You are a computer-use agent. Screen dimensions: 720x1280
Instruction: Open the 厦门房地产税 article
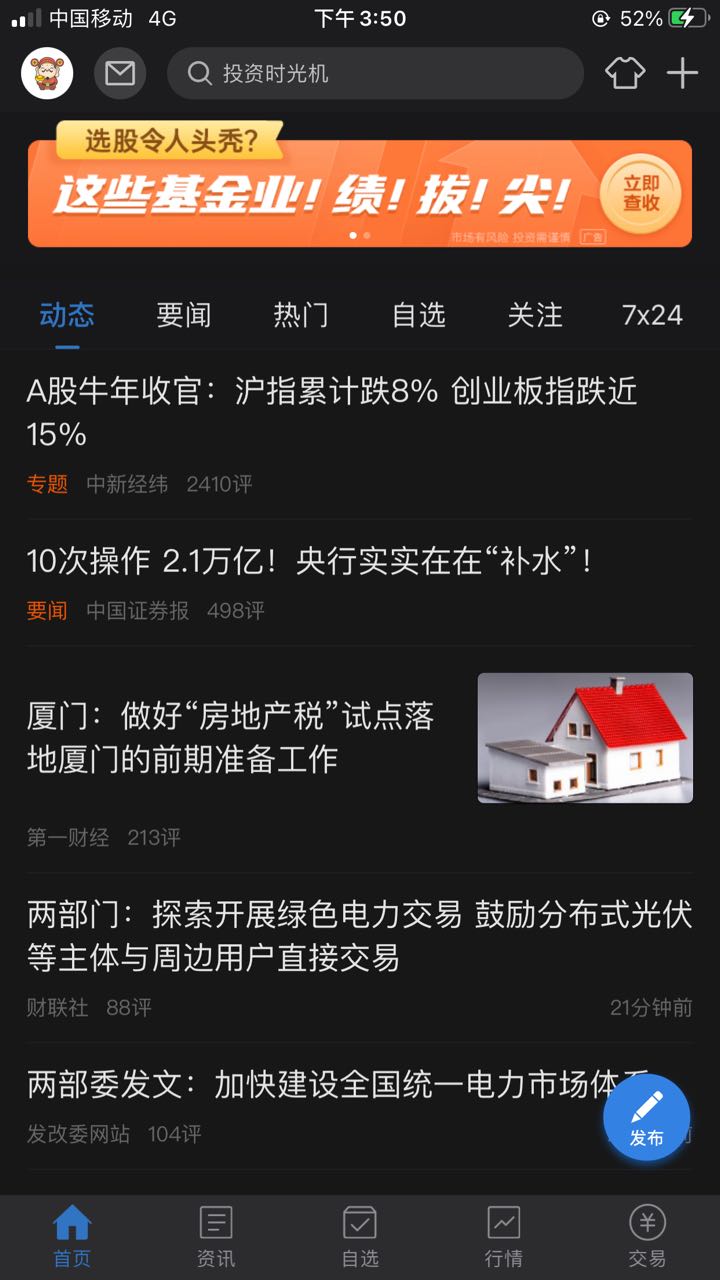point(360,760)
